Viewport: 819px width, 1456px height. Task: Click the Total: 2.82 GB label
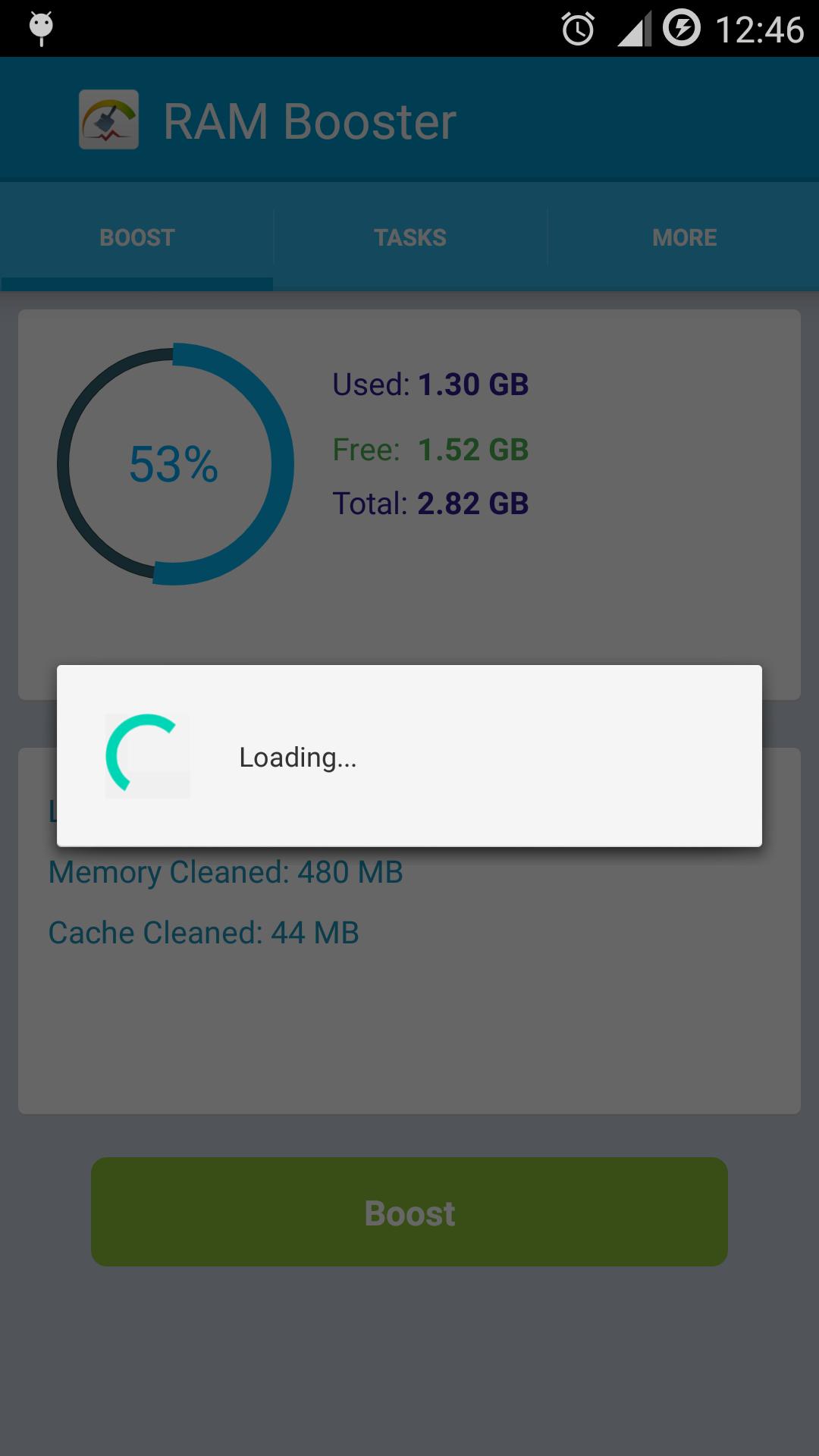431,503
